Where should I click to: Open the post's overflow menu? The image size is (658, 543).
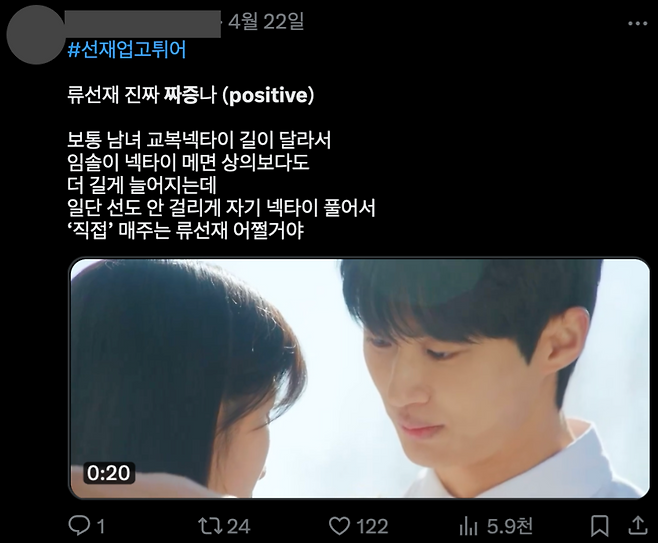637,23
